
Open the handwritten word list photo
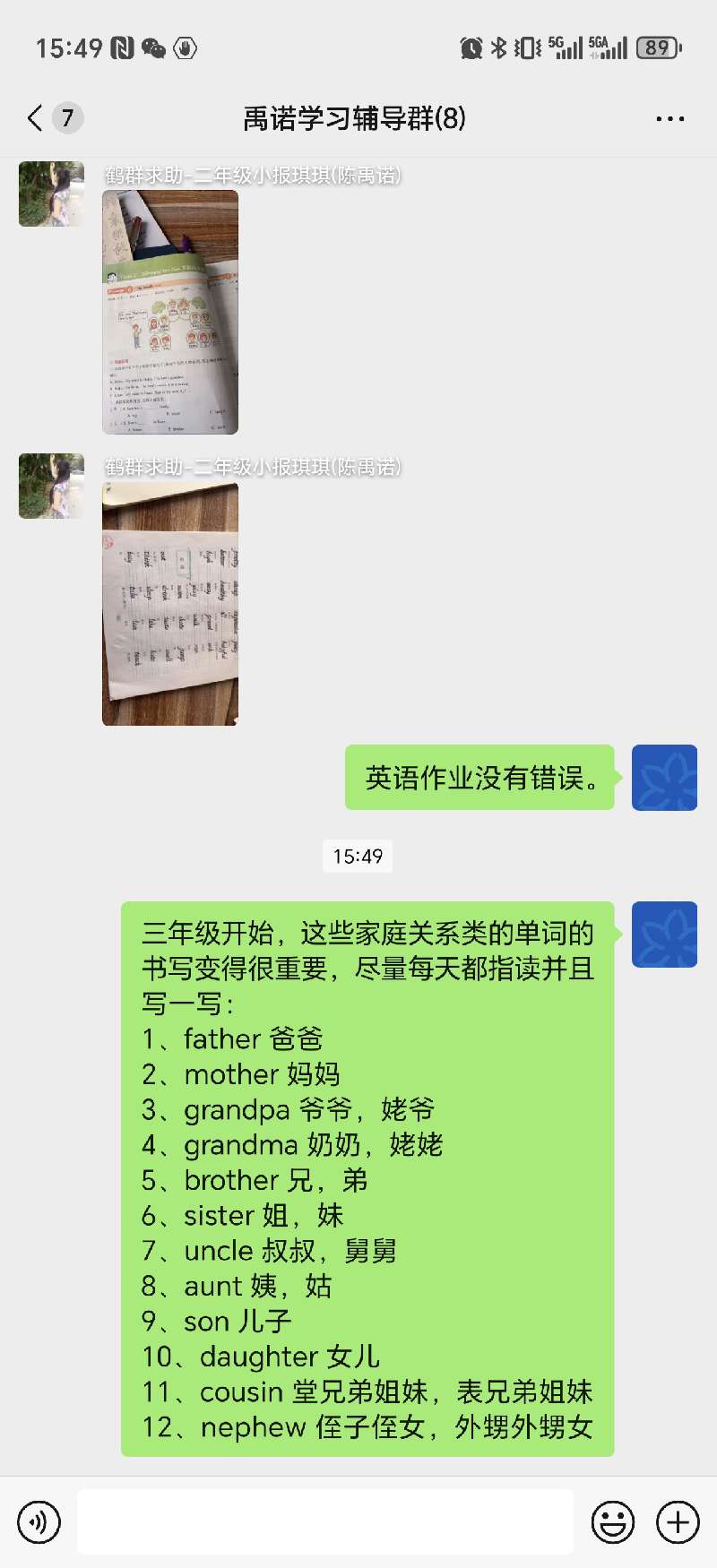coord(170,604)
